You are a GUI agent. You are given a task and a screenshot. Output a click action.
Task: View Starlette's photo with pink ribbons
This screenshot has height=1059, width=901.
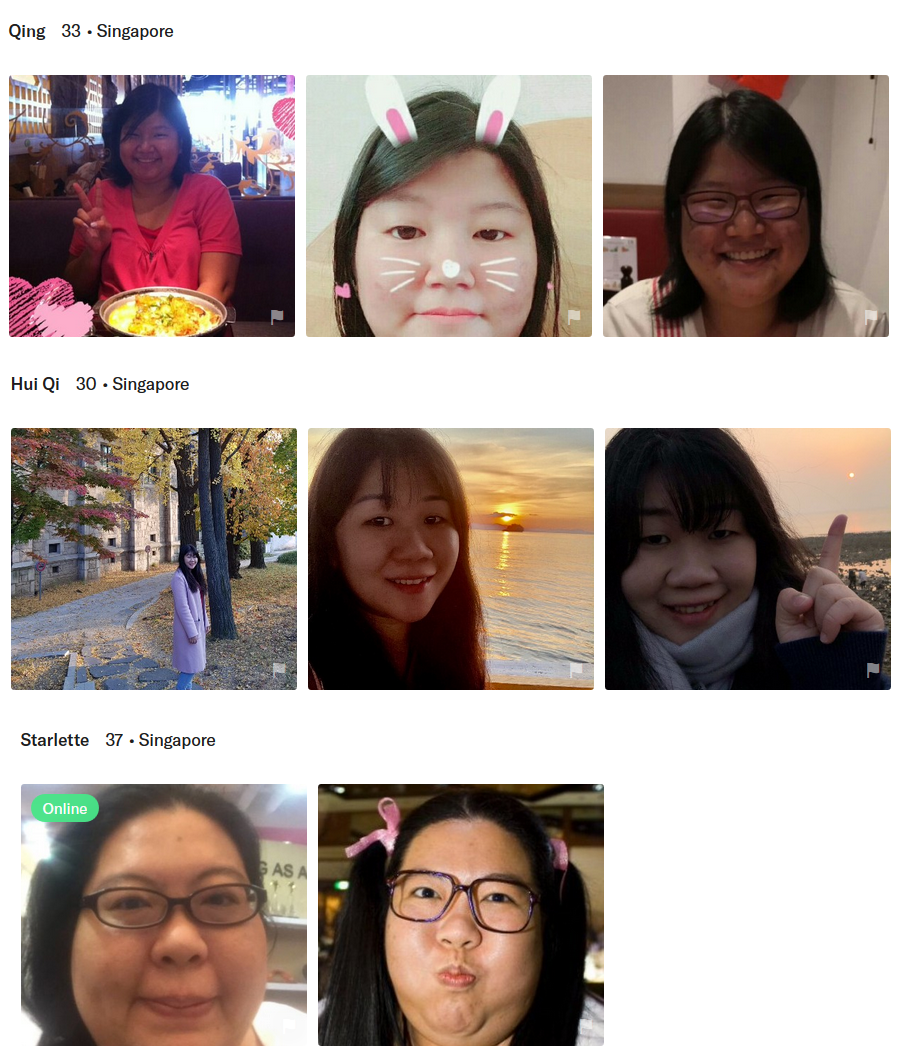pos(460,914)
